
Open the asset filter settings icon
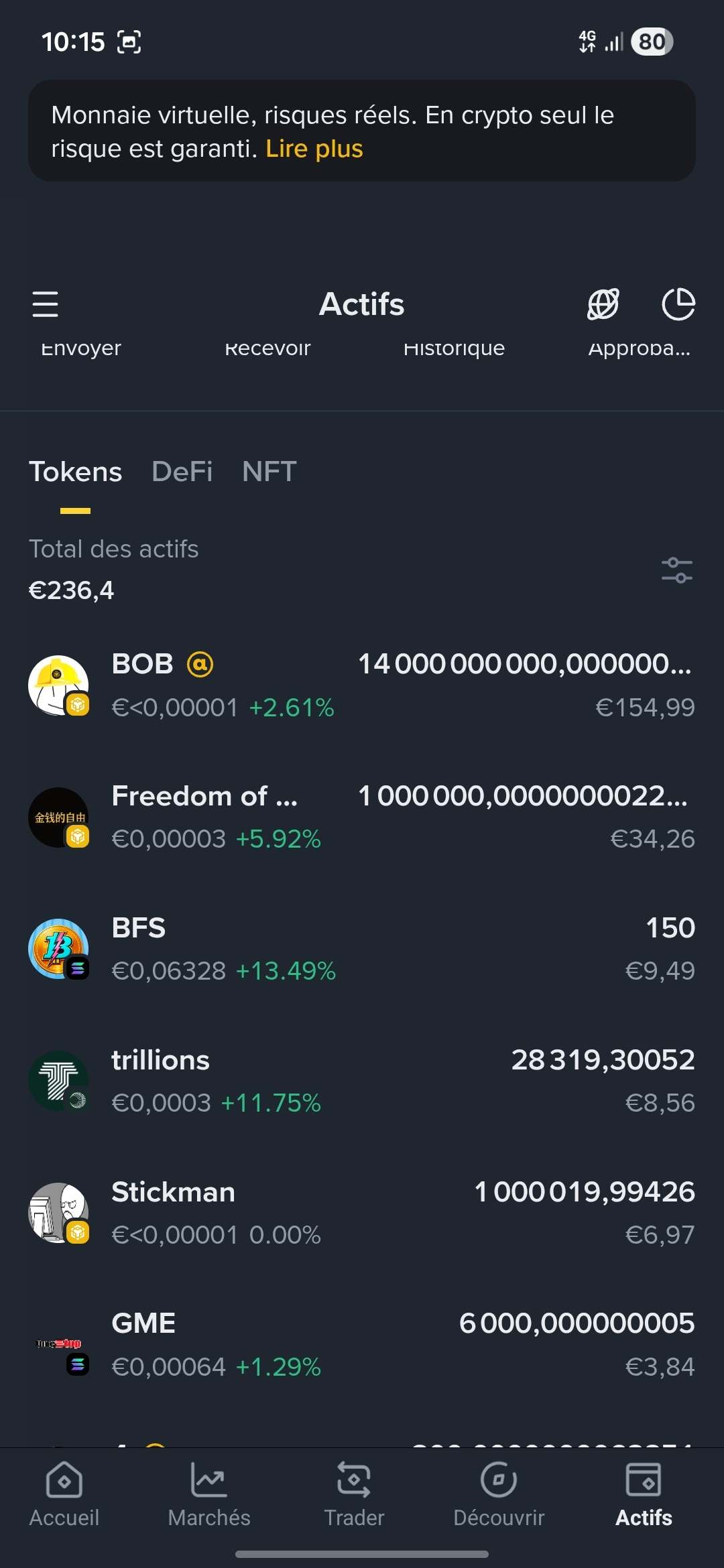(x=676, y=570)
